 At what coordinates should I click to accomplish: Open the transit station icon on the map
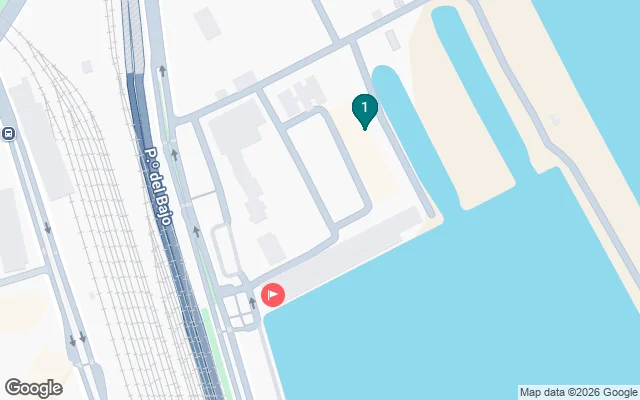click(7, 133)
